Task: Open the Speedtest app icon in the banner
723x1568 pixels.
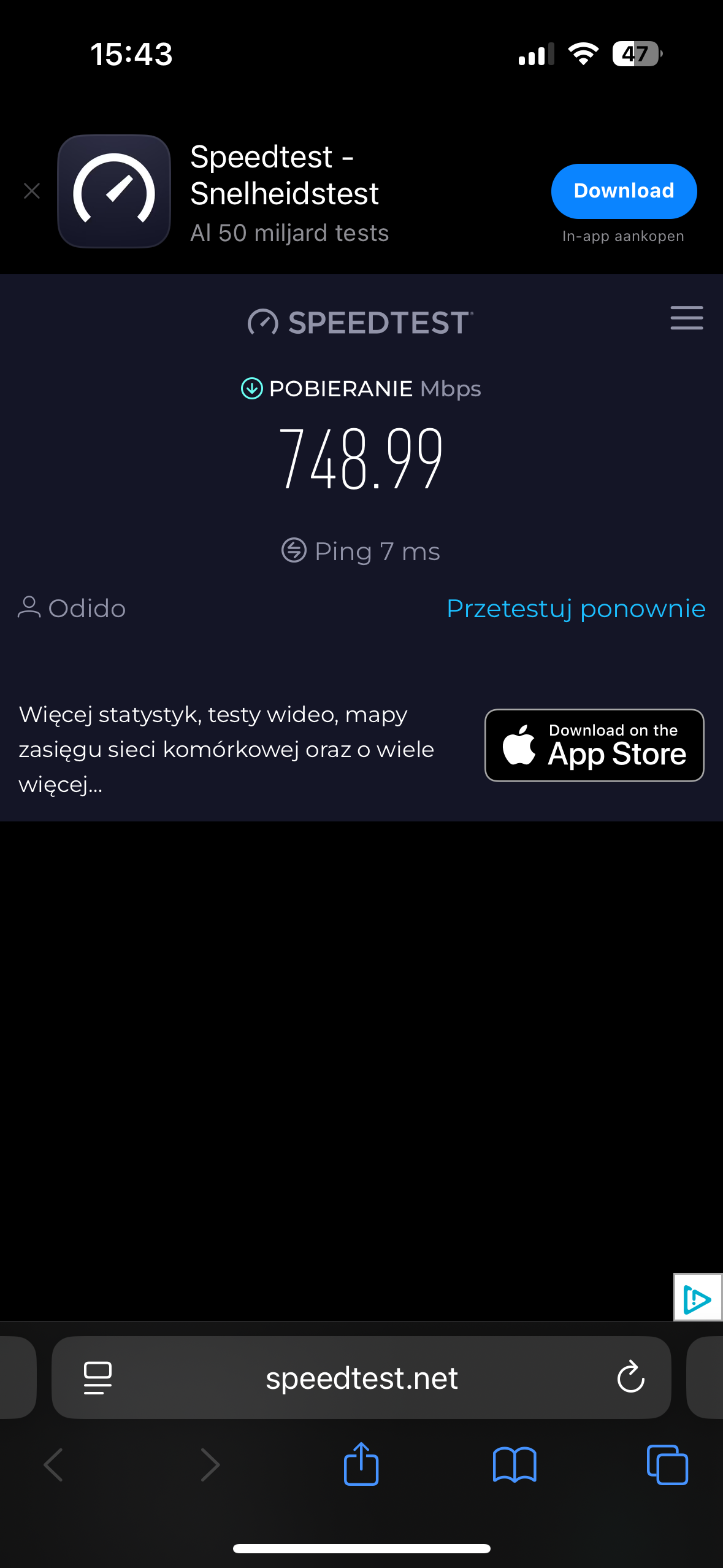Action: [x=114, y=191]
